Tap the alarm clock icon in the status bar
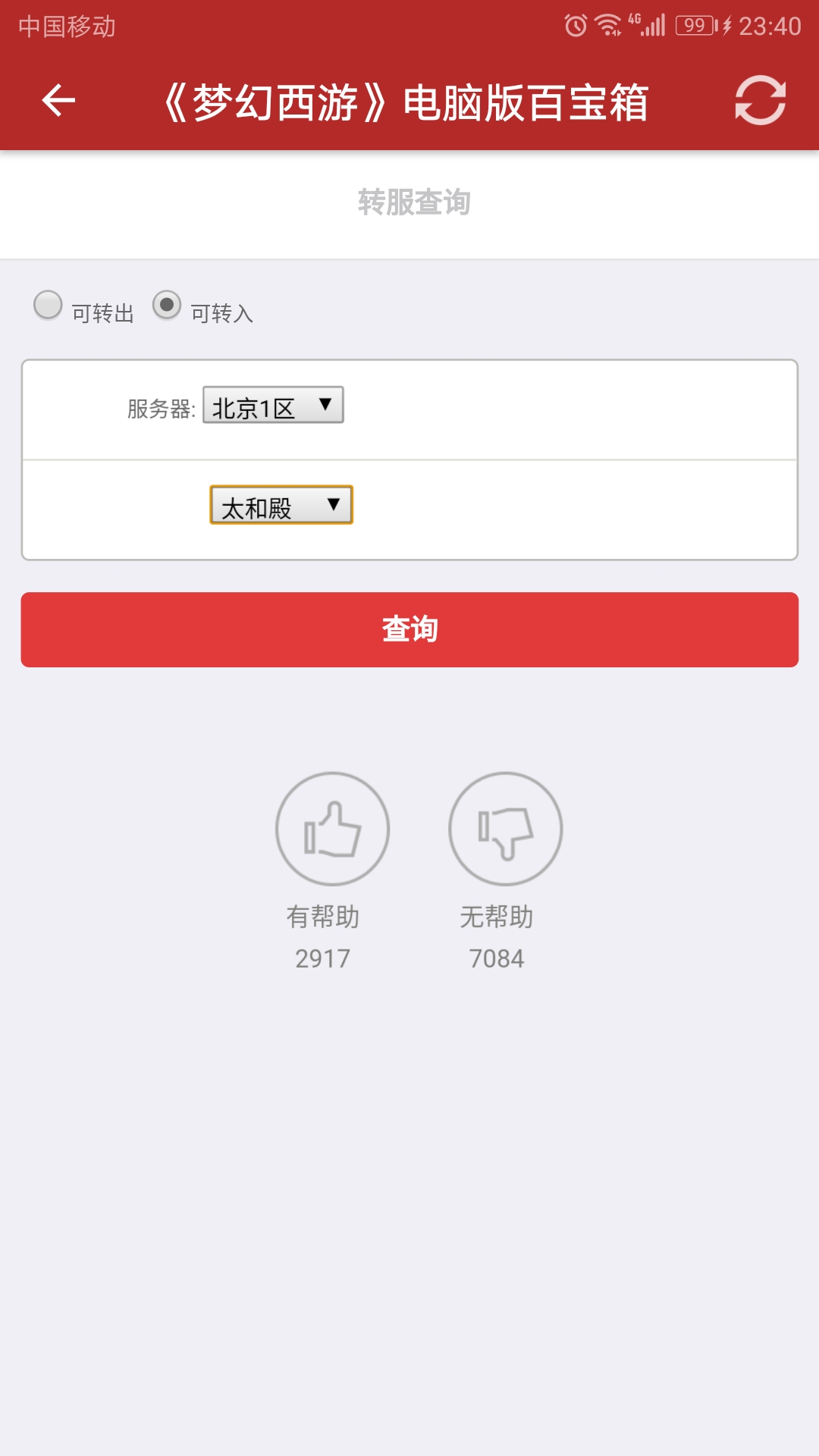Screen dimensions: 819x1456 point(578,23)
